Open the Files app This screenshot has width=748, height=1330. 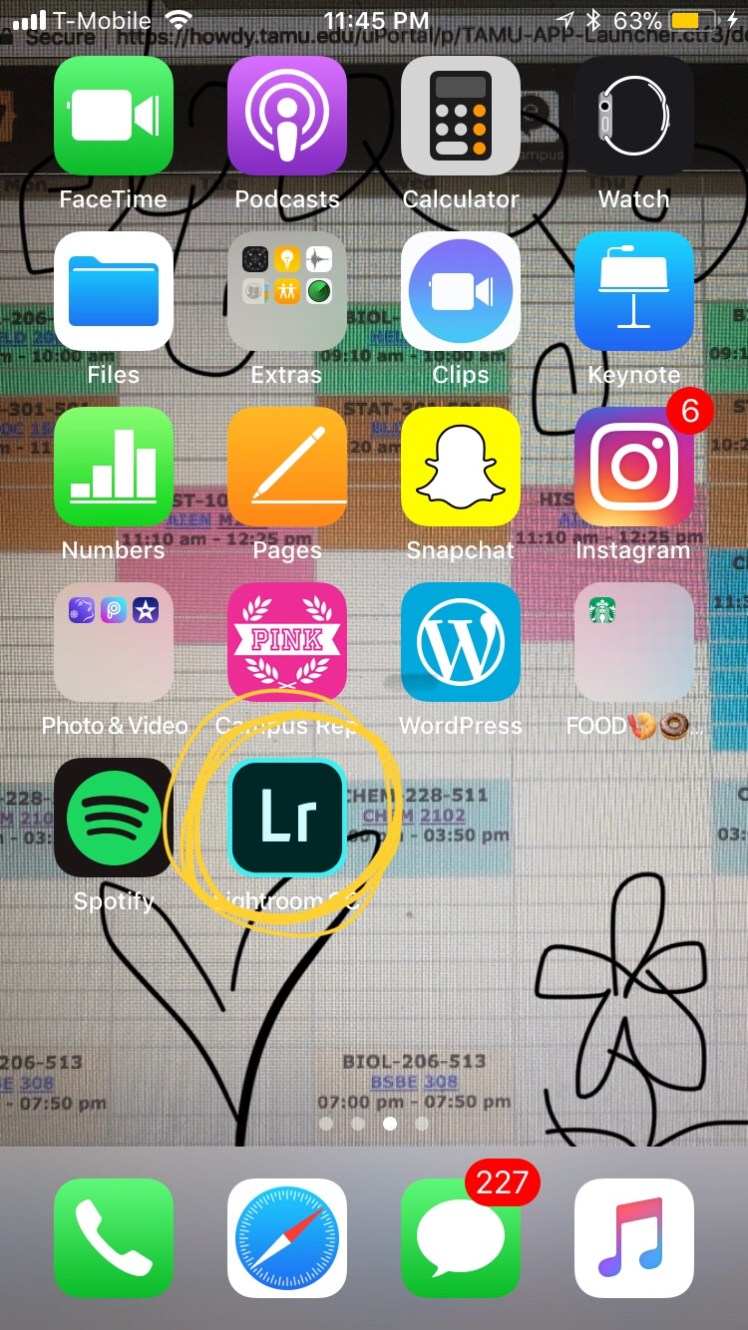pos(113,291)
